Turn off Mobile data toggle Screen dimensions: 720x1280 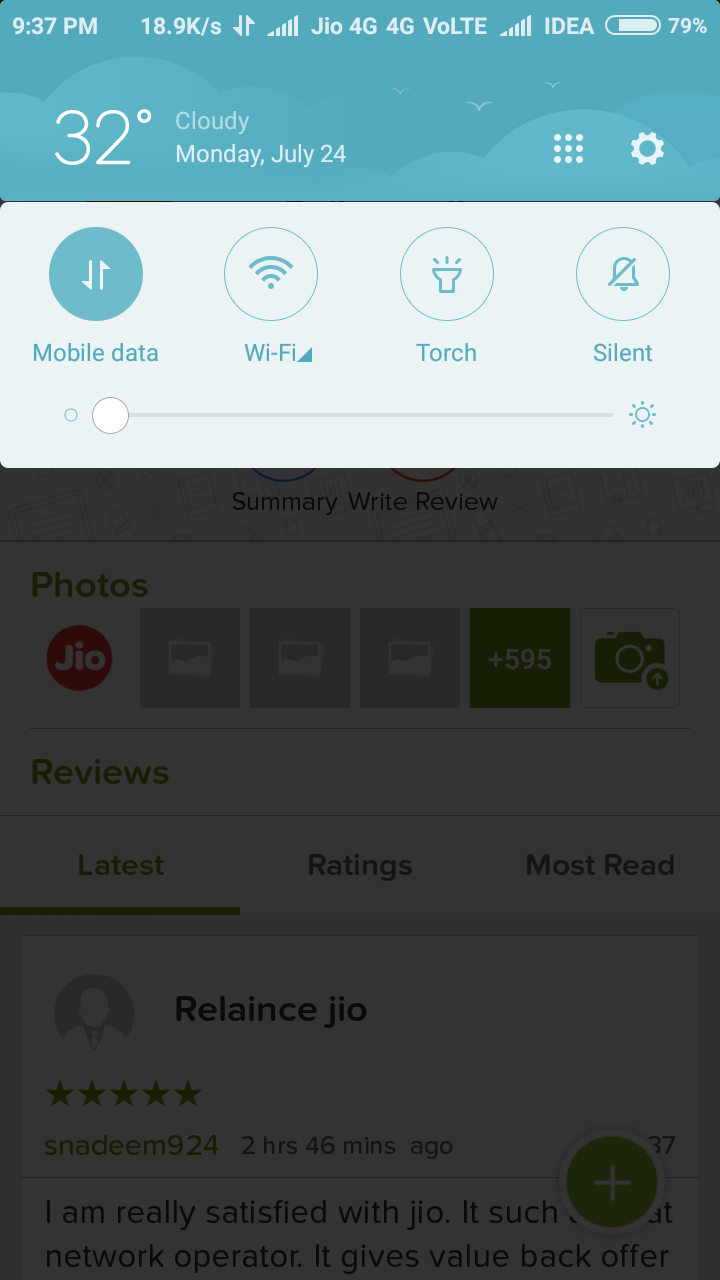pos(96,274)
